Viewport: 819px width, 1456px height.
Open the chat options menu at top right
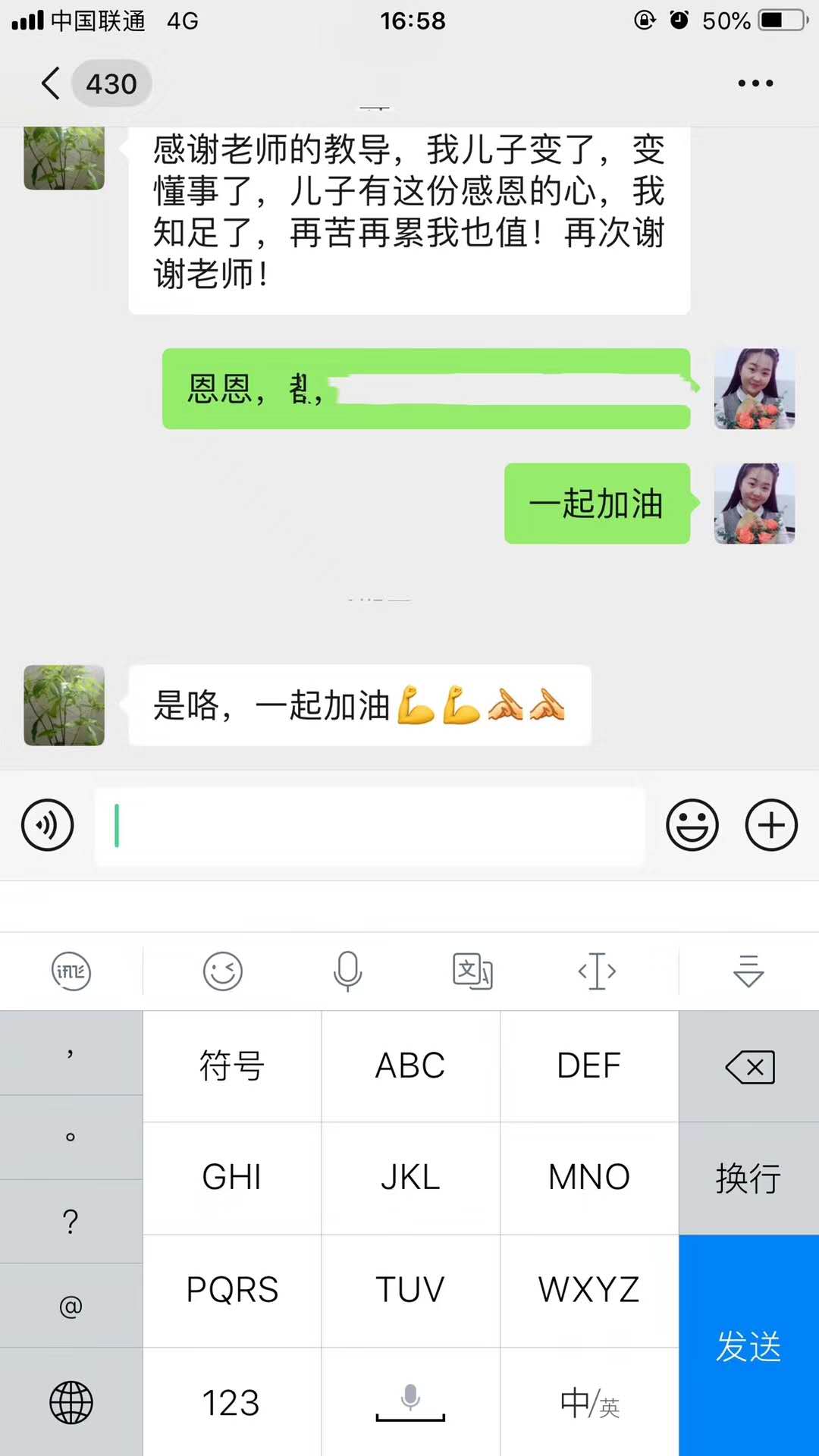coord(755,83)
